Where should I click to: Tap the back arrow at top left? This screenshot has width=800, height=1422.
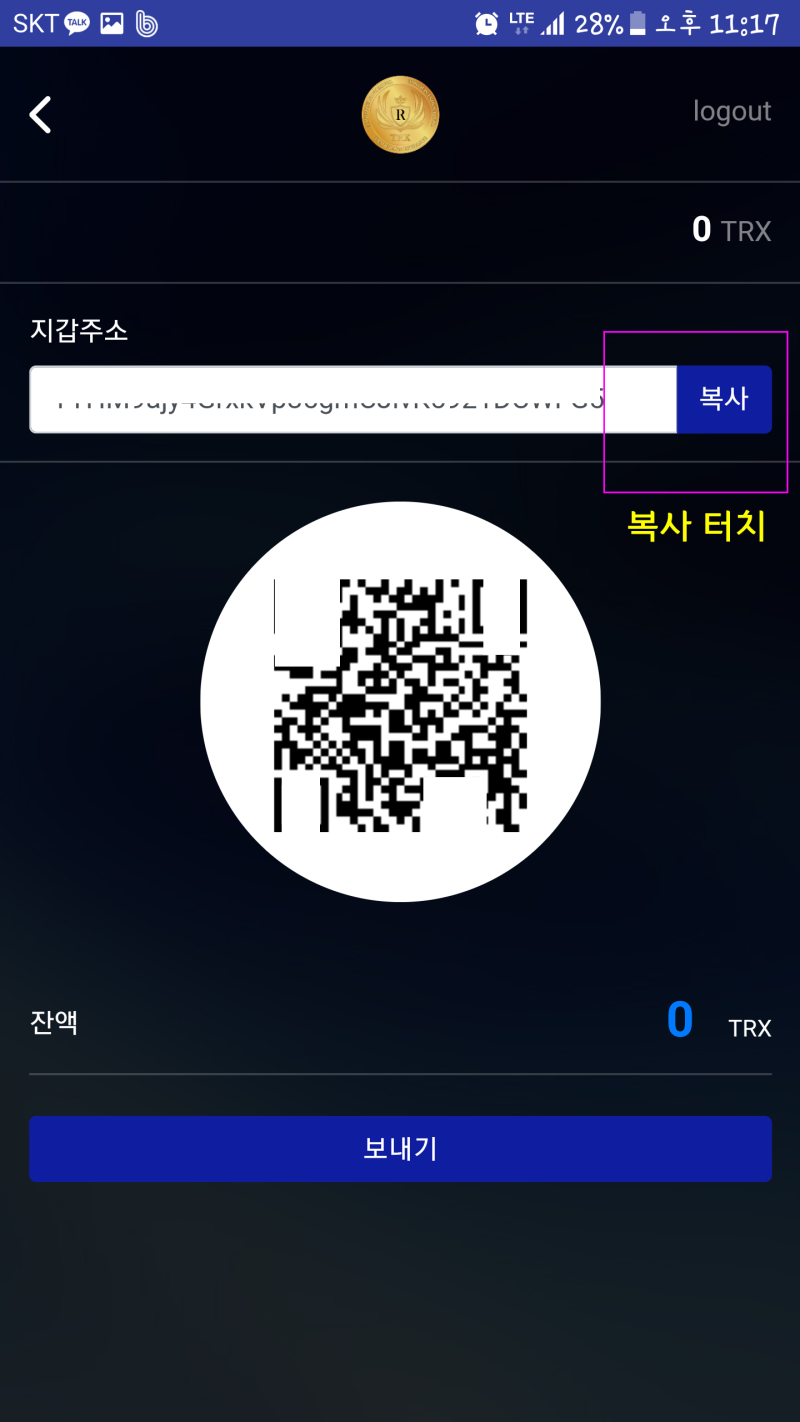[40, 114]
